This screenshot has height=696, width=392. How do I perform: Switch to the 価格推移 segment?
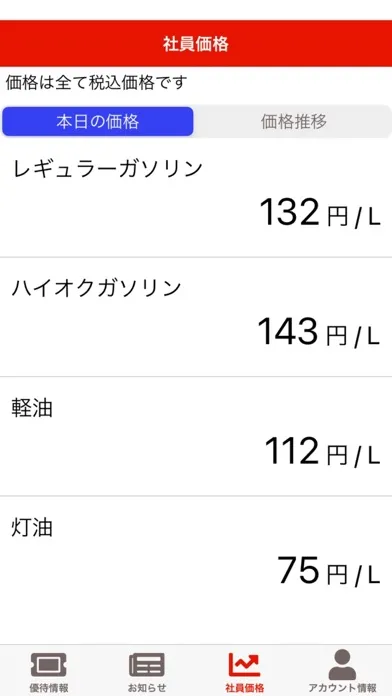(293, 121)
